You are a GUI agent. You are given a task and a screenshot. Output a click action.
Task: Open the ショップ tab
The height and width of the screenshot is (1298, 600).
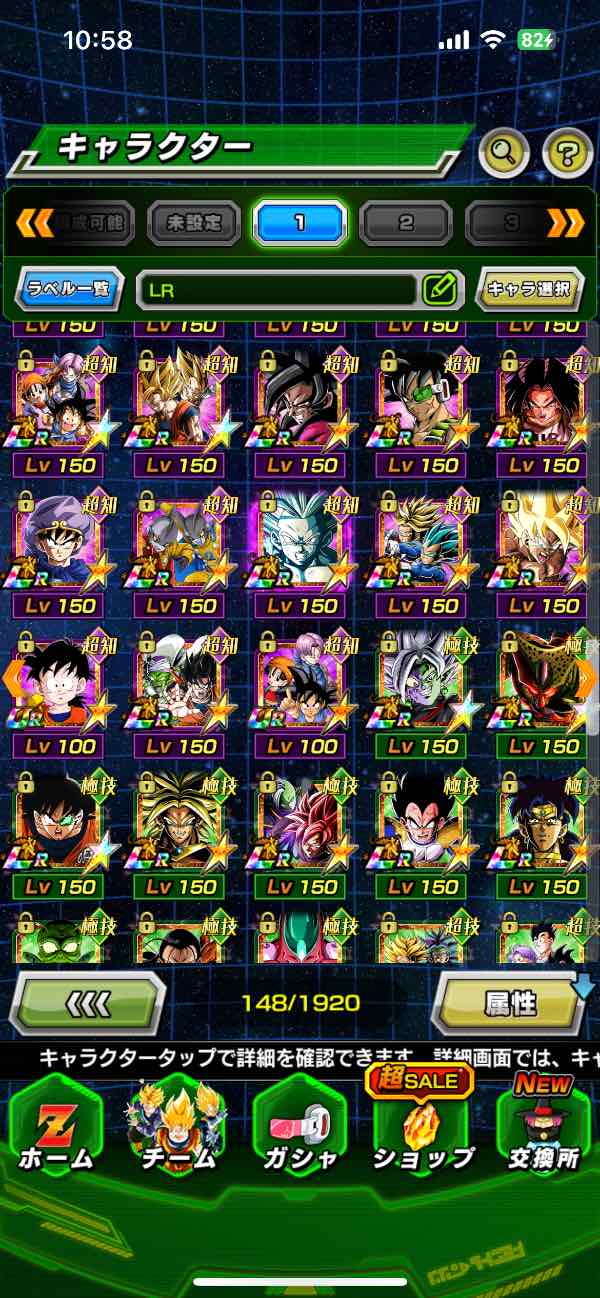point(422,1125)
